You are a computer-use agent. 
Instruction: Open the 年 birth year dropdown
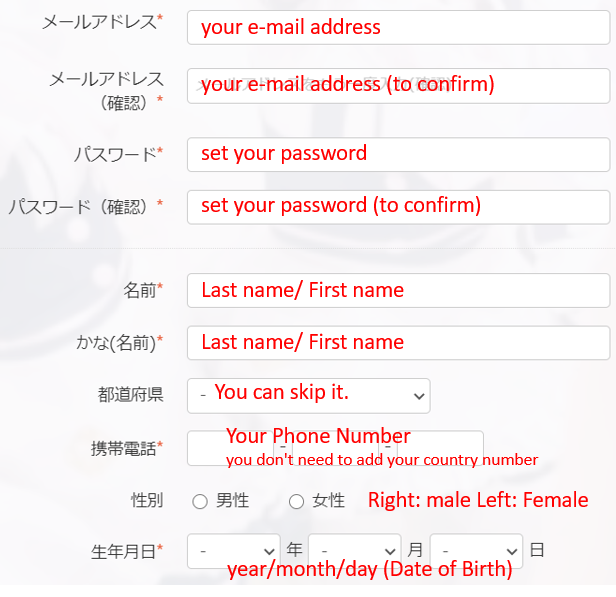233,550
